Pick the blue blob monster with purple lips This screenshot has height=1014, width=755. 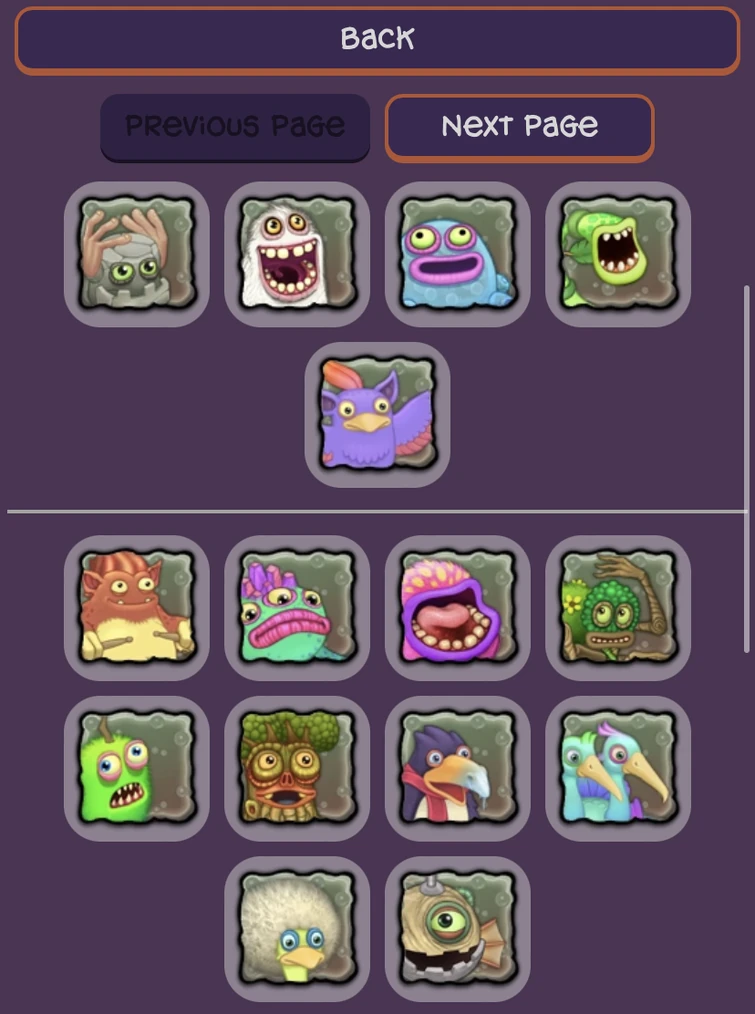pos(457,254)
